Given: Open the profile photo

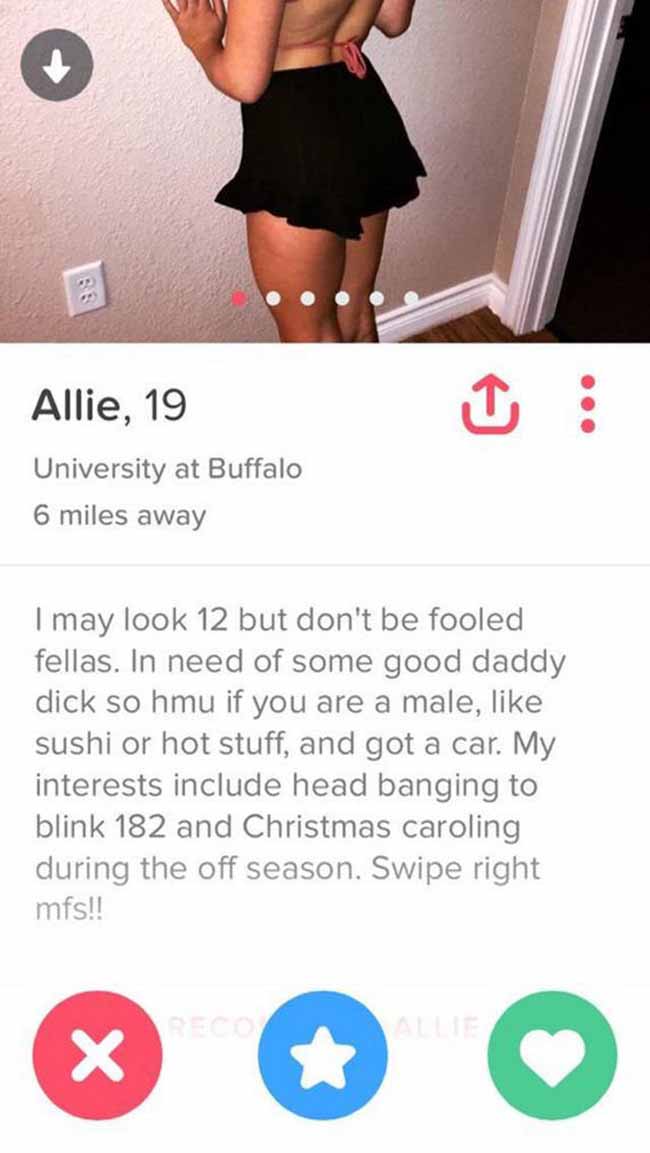Looking at the screenshot, I should pyautogui.click(x=325, y=171).
